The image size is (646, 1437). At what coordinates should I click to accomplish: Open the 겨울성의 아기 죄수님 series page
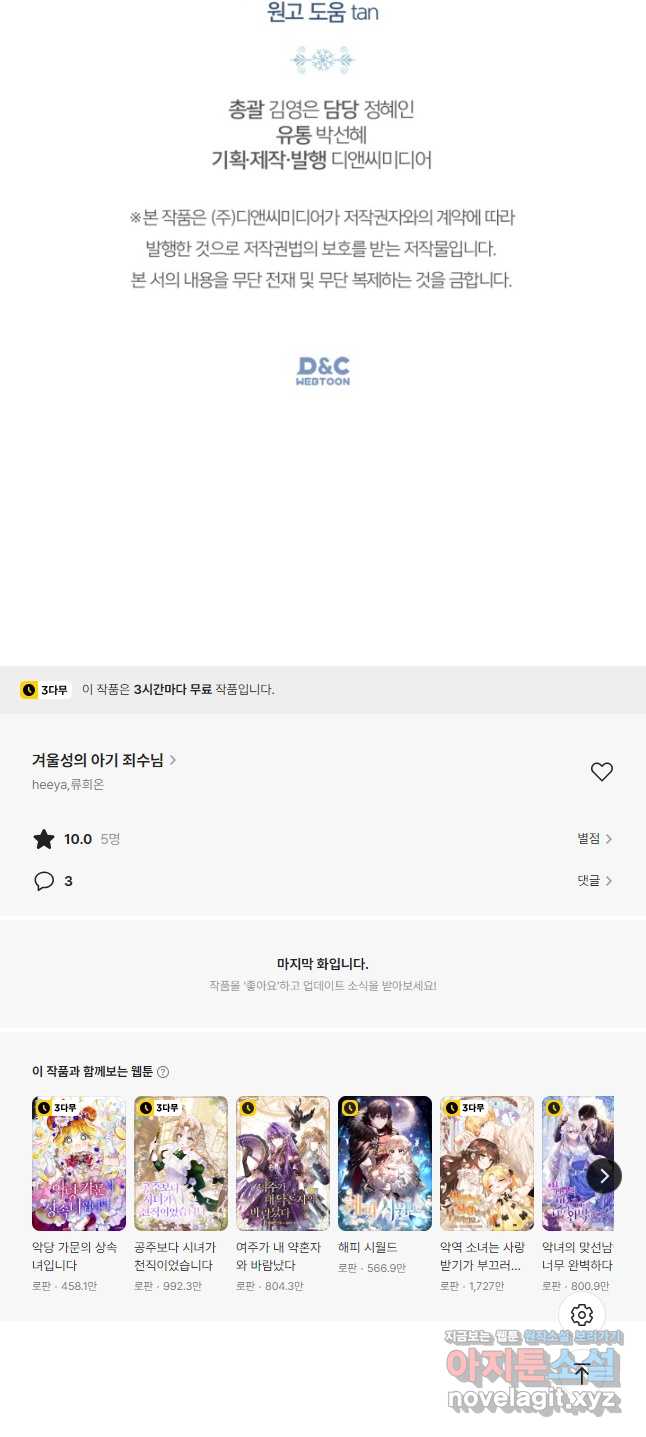coord(104,760)
